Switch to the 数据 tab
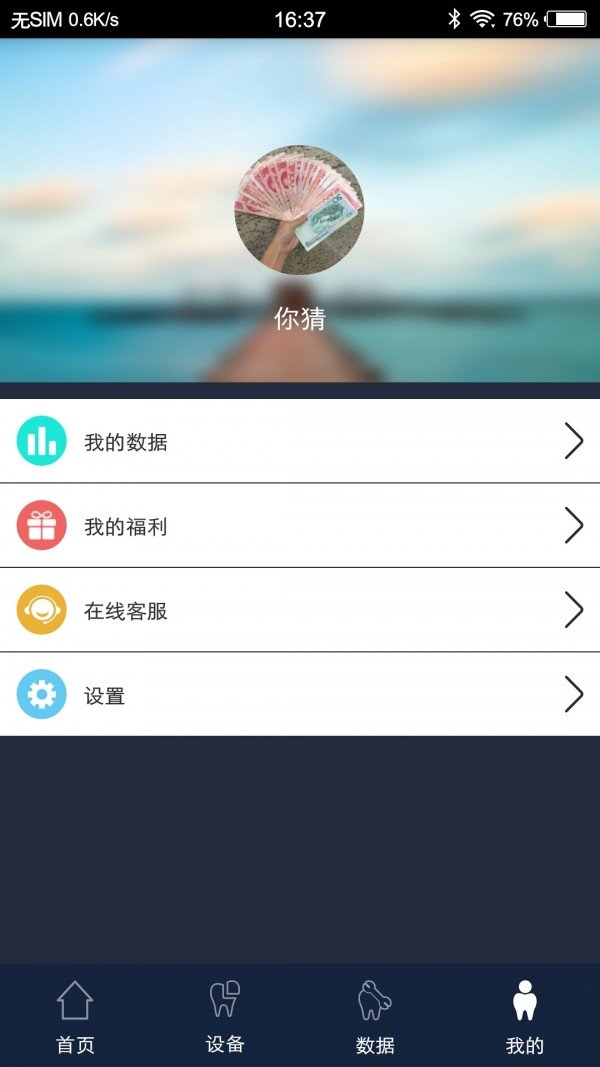The width and height of the screenshot is (600, 1067). click(x=375, y=1016)
